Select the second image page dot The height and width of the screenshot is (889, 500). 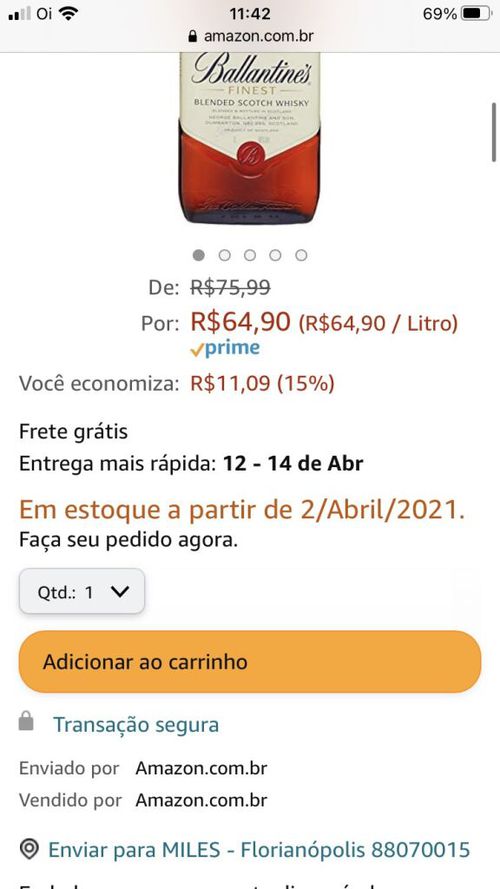click(x=224, y=255)
